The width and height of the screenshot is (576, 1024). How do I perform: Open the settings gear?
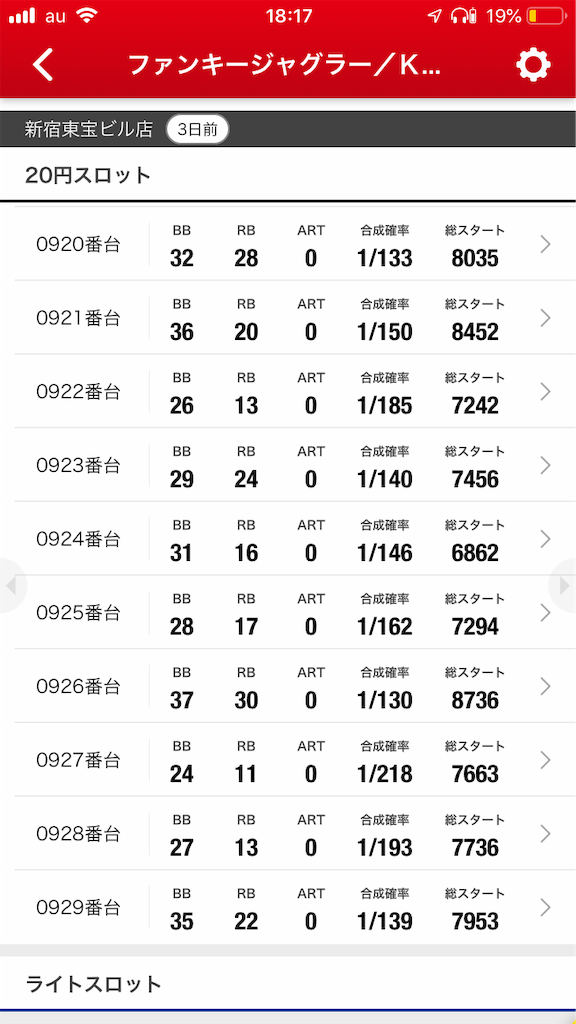[533, 65]
